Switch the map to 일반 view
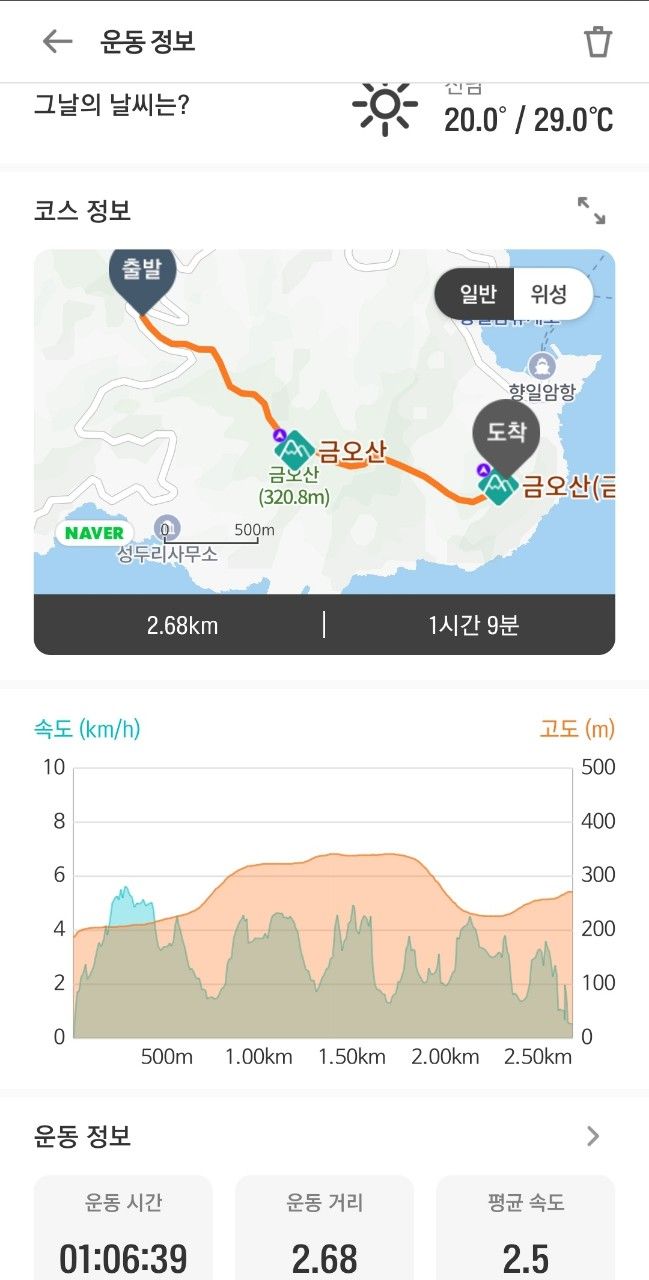Screen dimensions: 649x1280 pyautogui.click(x=477, y=294)
